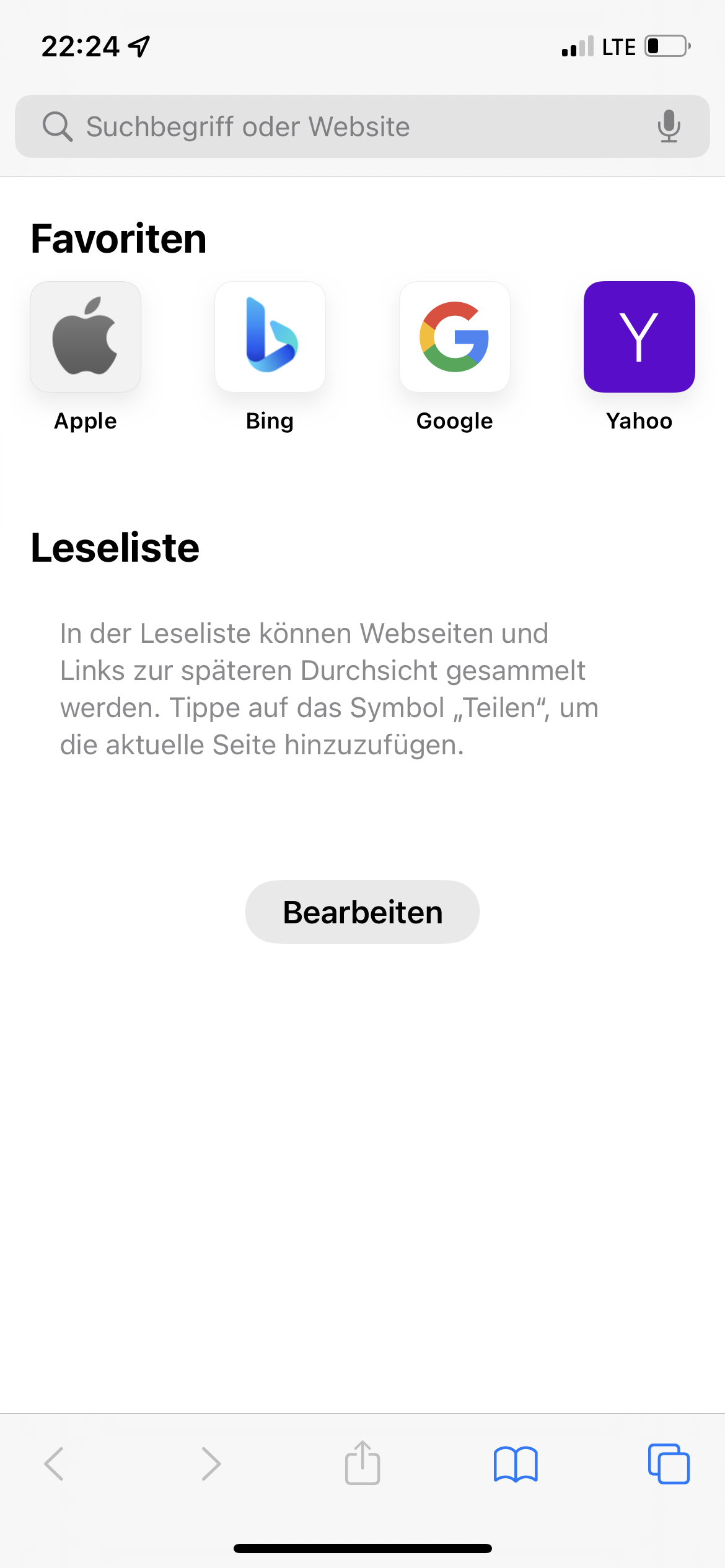Open the share sheet icon
The image size is (725, 1568).
(x=362, y=1463)
